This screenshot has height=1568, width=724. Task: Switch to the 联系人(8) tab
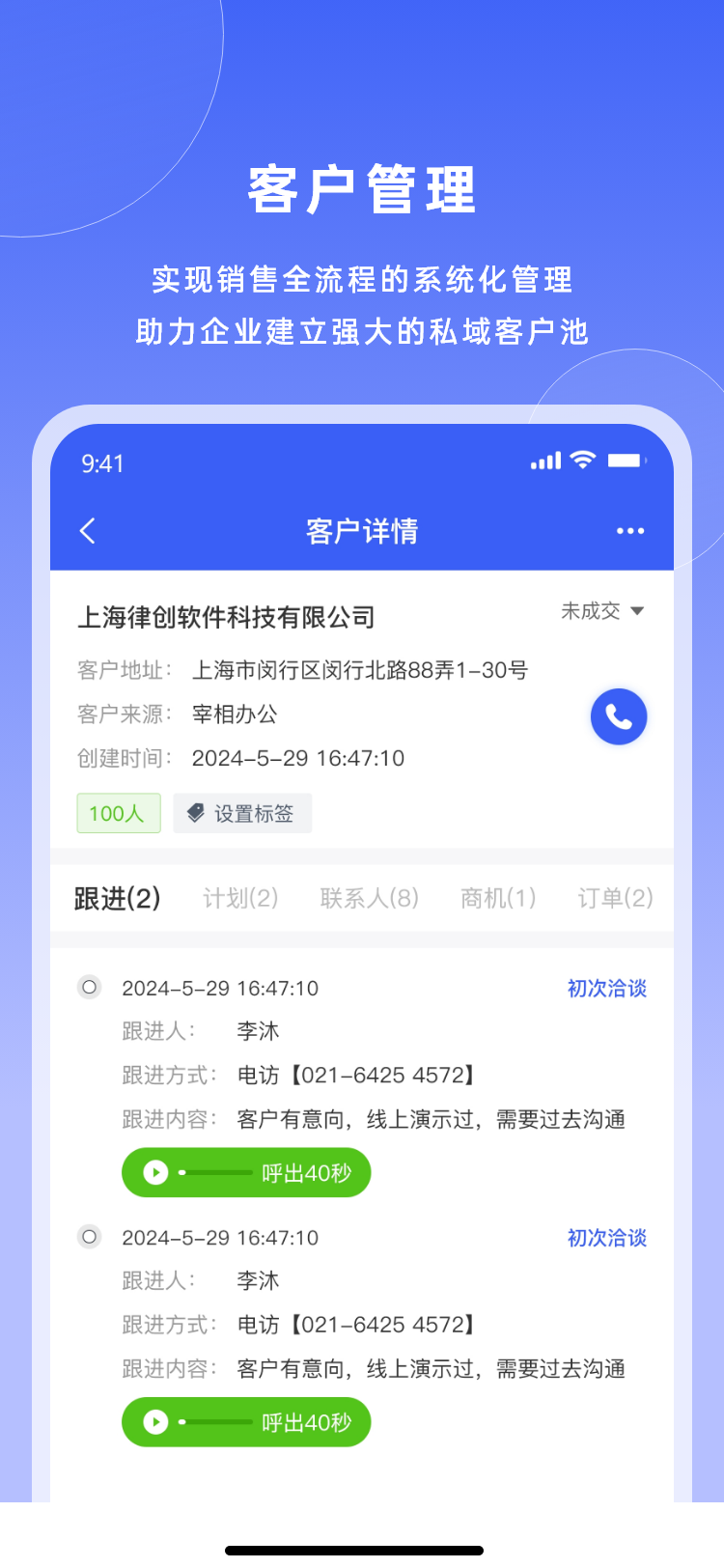[x=369, y=897]
